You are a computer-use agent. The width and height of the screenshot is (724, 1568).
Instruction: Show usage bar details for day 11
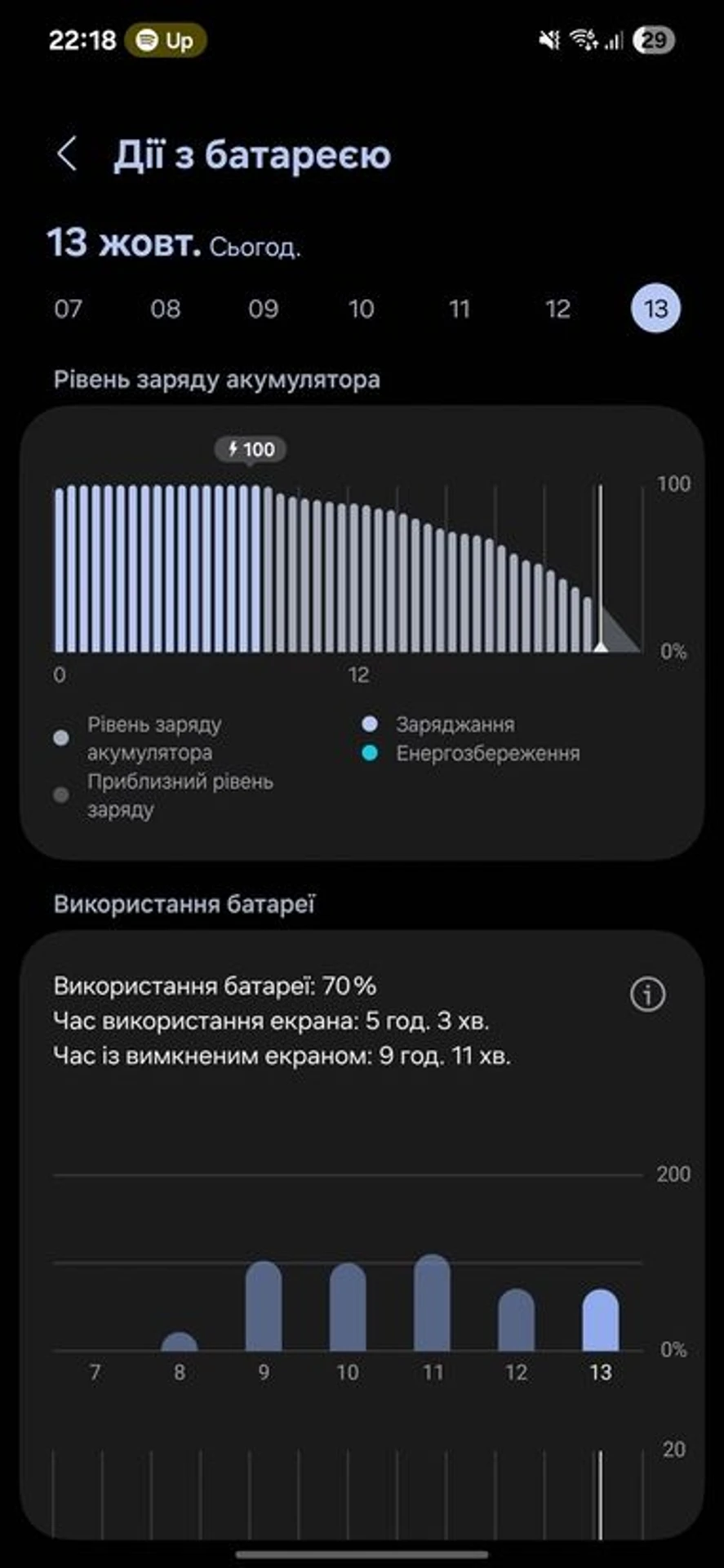pos(433,1303)
